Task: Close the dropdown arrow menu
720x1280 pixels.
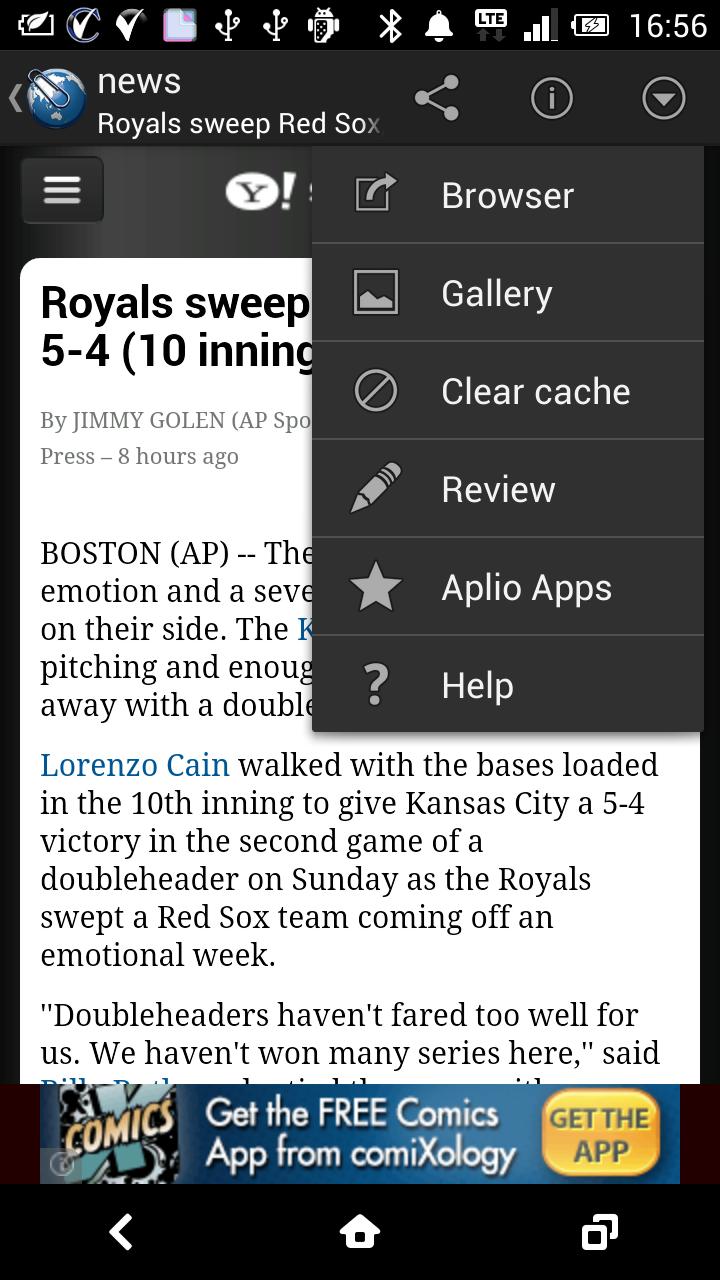Action: tap(663, 98)
